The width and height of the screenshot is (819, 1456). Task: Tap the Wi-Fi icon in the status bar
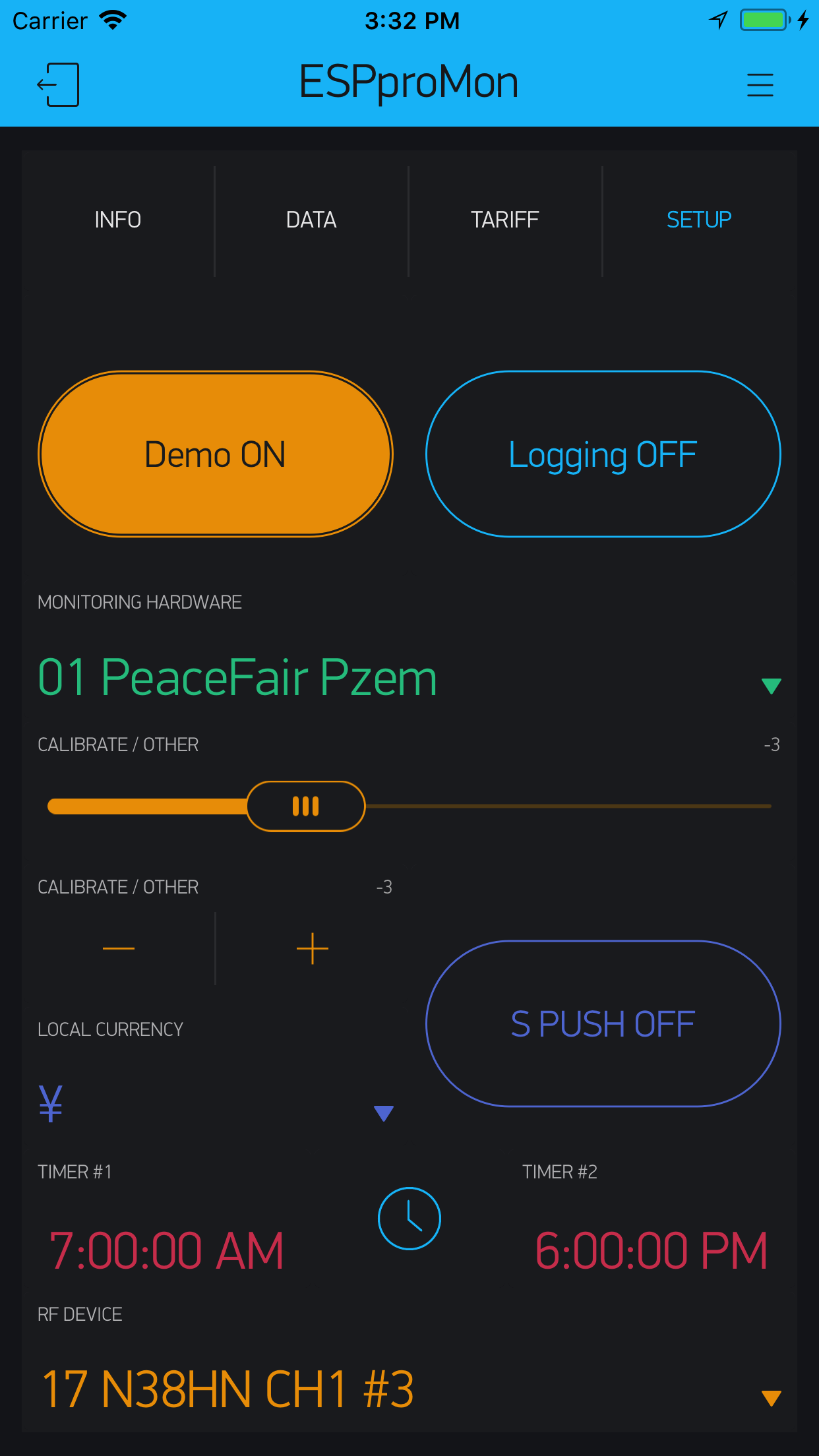click(113, 19)
